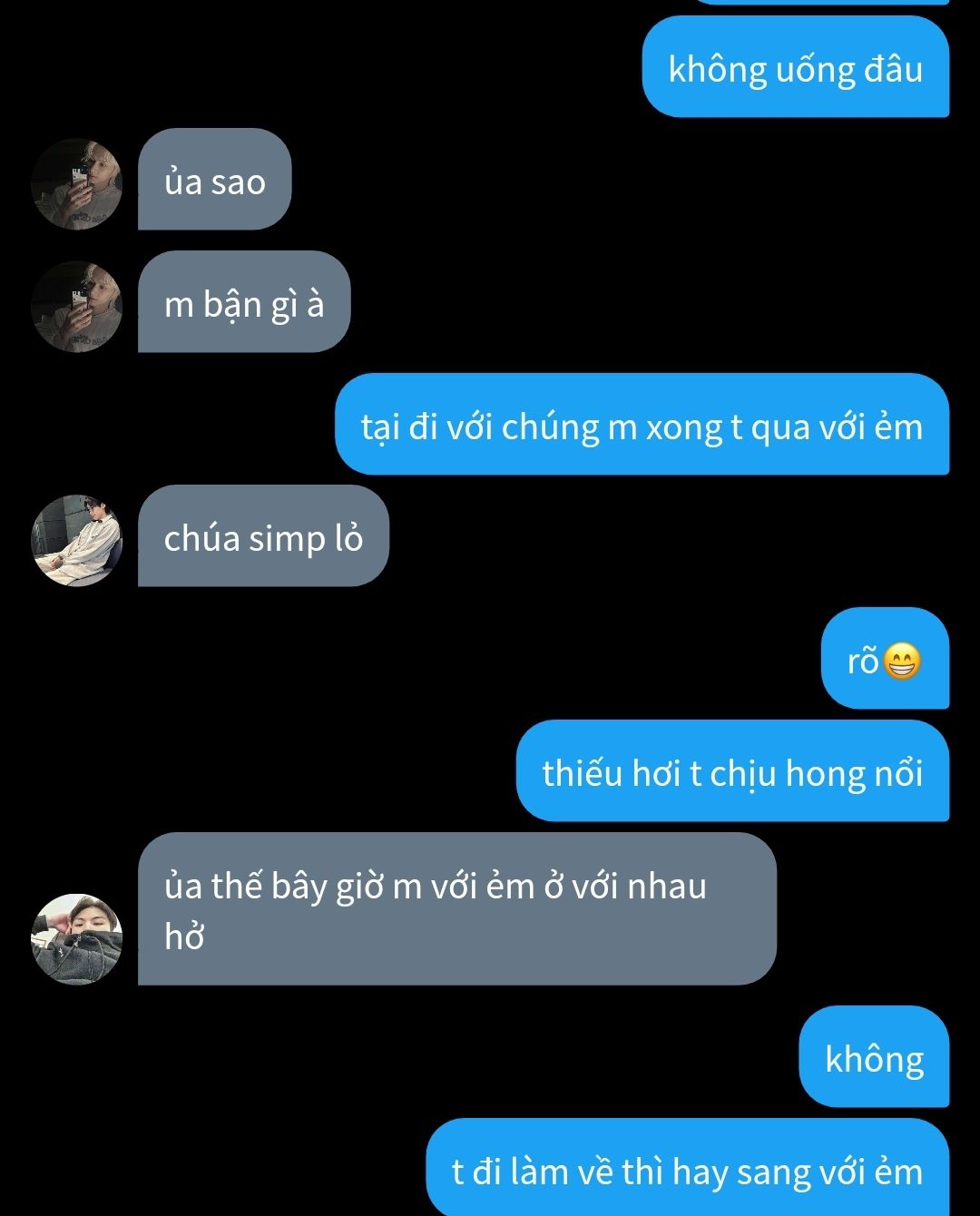Viewport: 980px width, 1216px height.
Task: Open profile of avatar beside "ủa sao"
Action: (x=76, y=184)
